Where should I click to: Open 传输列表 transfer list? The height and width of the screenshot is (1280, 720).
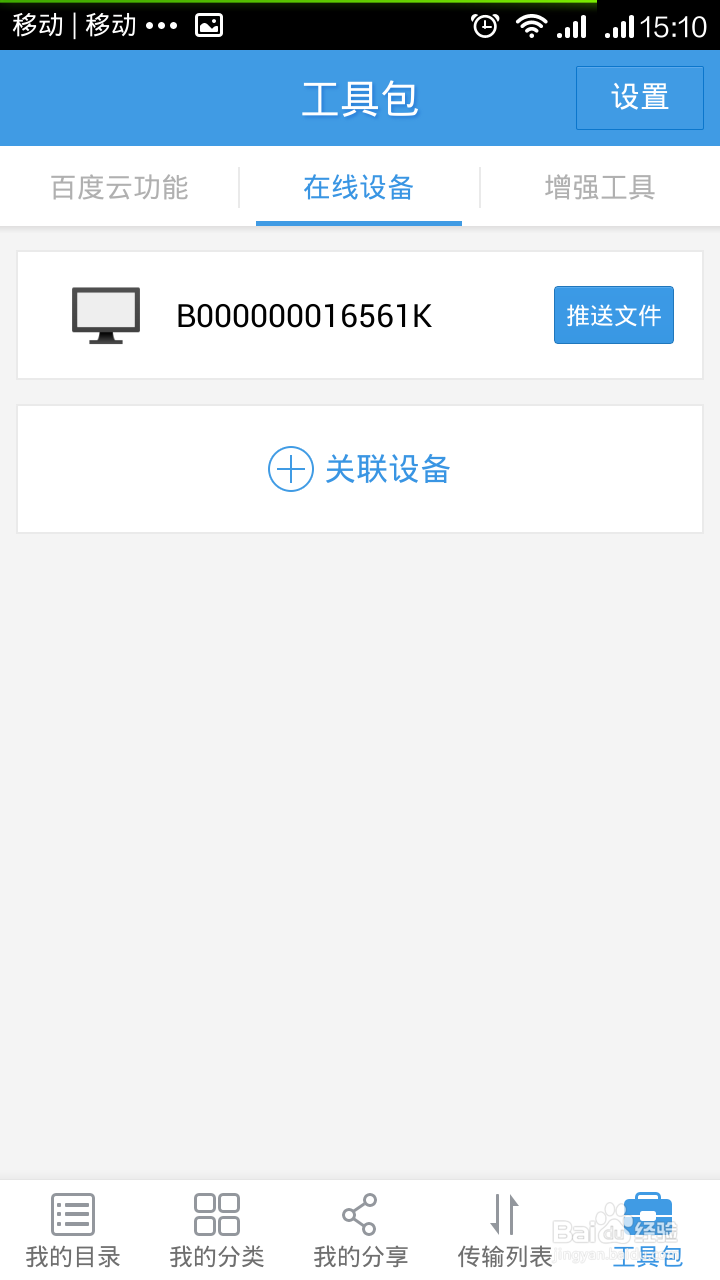coord(504,1228)
